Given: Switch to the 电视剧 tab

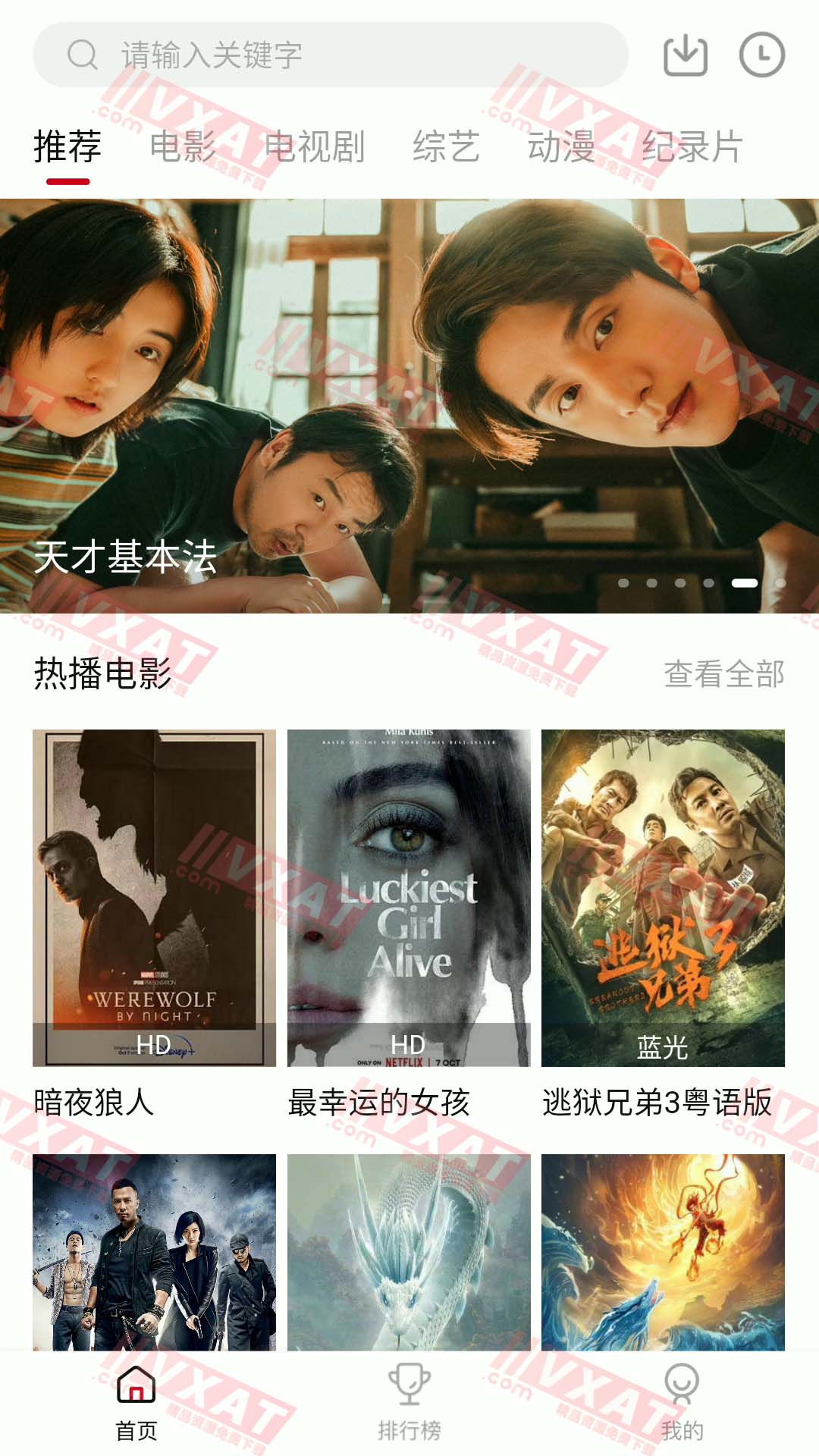Looking at the screenshot, I should click(315, 146).
